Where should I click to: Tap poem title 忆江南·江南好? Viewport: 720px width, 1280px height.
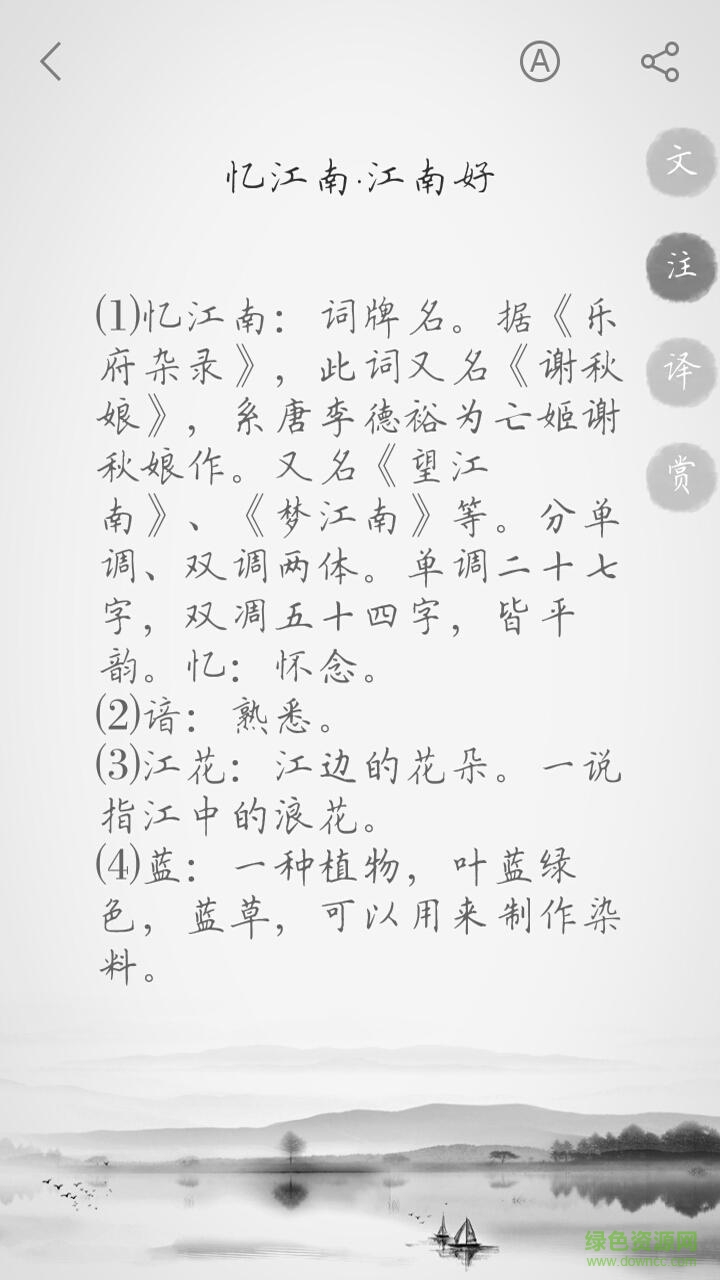[x=358, y=175]
